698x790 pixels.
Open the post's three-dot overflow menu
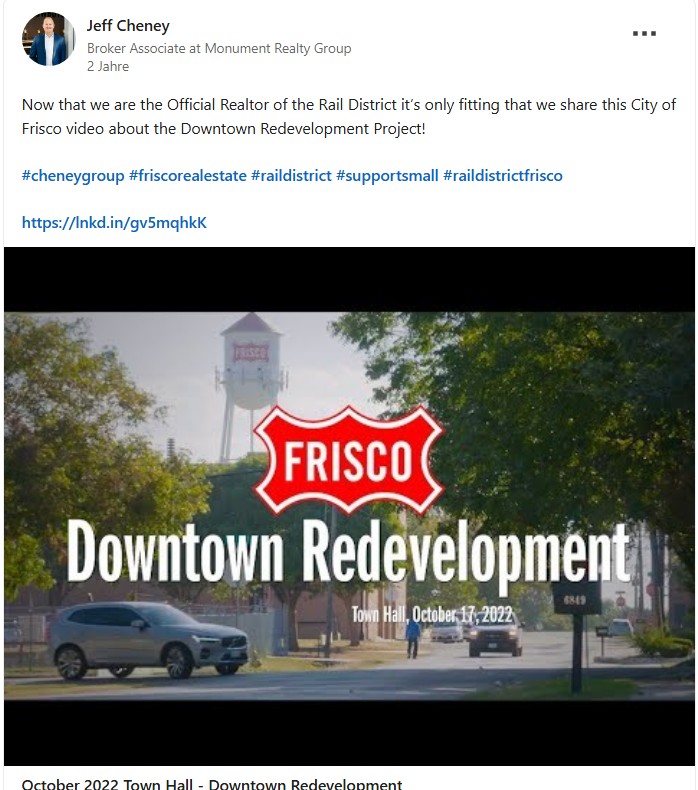pos(644,33)
